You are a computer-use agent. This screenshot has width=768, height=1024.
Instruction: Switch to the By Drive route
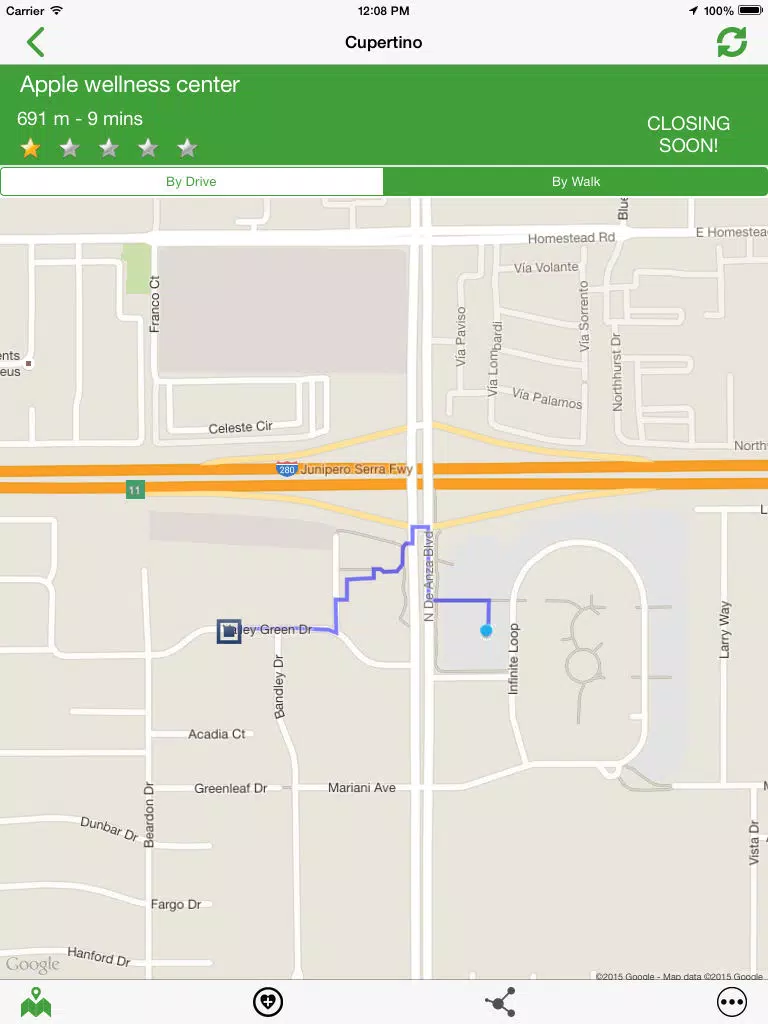coord(191,182)
